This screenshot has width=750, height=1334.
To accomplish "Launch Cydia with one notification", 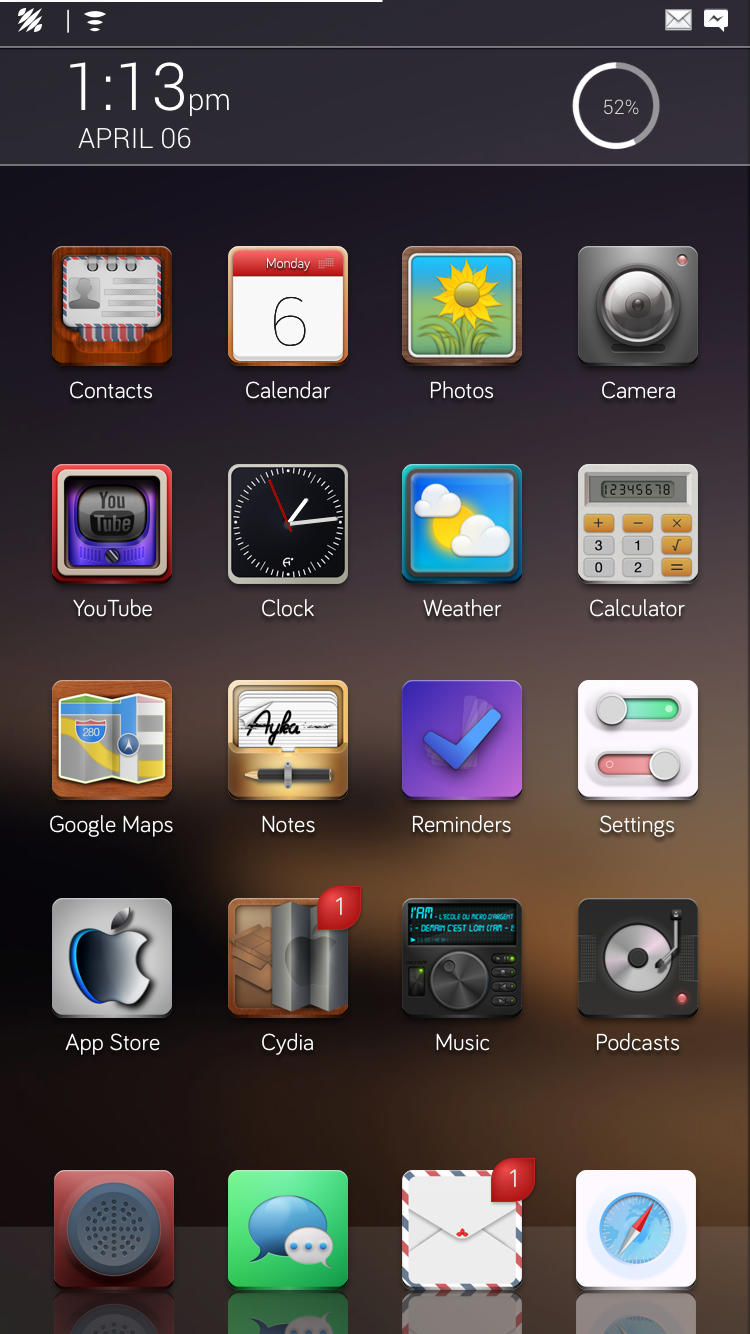I will (x=288, y=958).
